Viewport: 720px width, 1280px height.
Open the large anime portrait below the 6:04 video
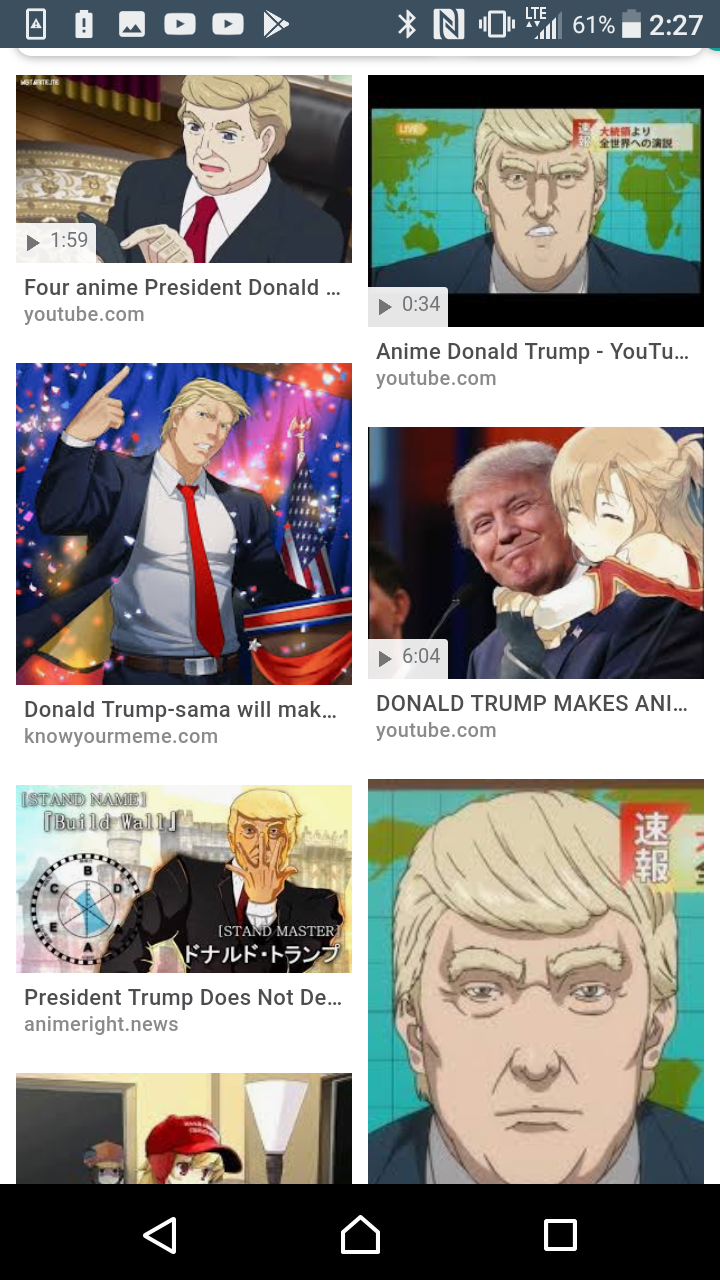coord(536,982)
